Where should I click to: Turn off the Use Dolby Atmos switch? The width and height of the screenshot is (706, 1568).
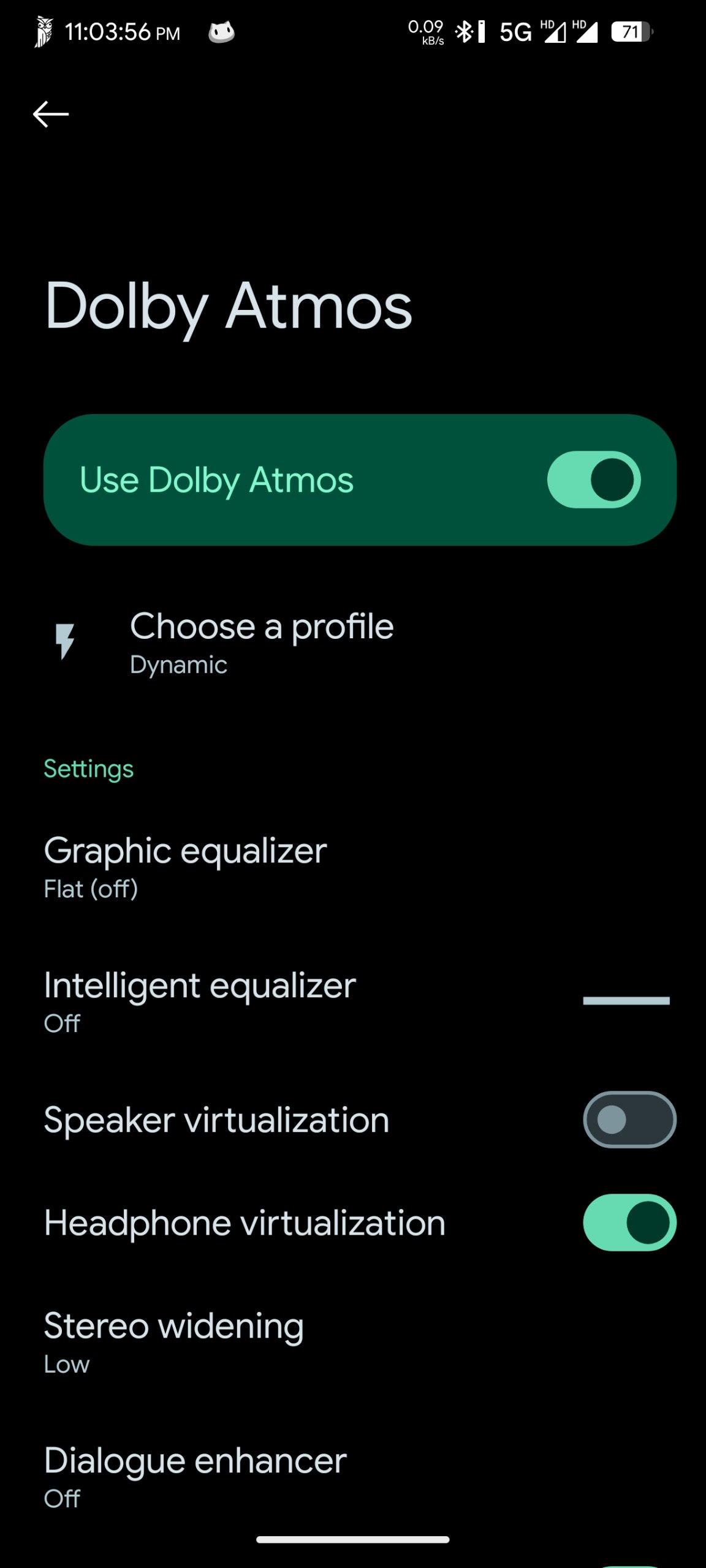tap(593, 480)
